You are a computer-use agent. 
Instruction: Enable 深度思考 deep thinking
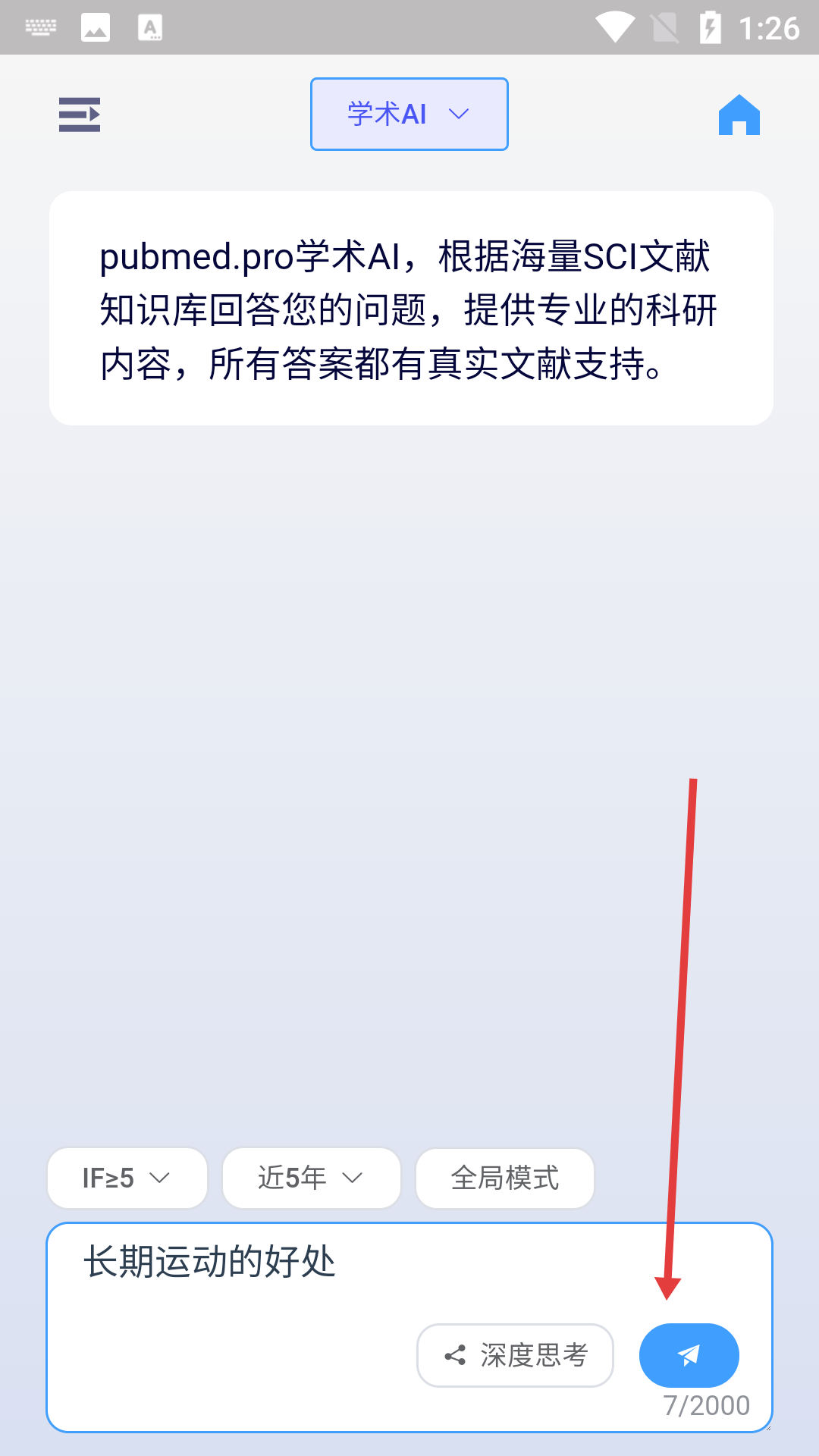(515, 1355)
